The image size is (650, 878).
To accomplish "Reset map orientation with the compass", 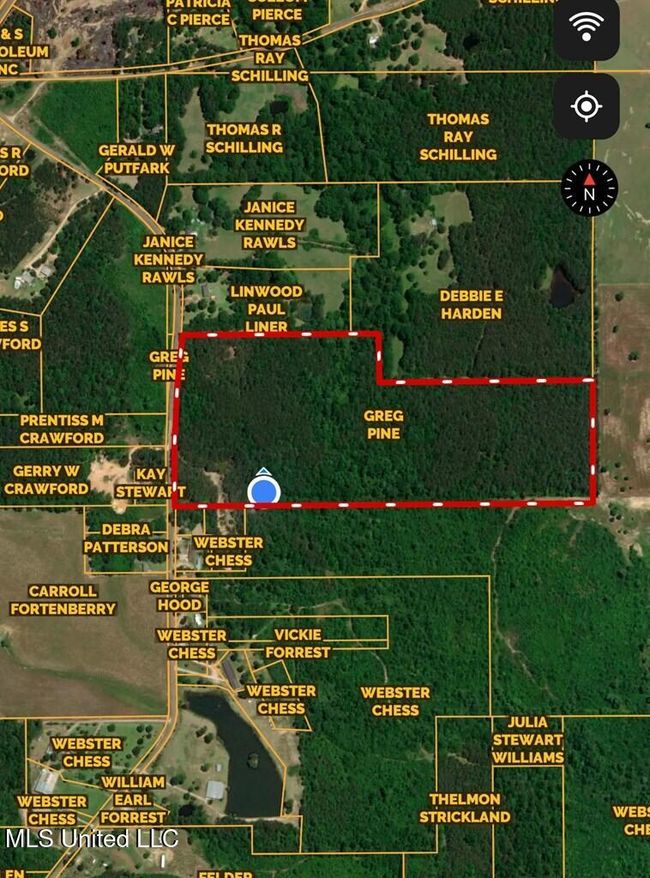I will (589, 187).
